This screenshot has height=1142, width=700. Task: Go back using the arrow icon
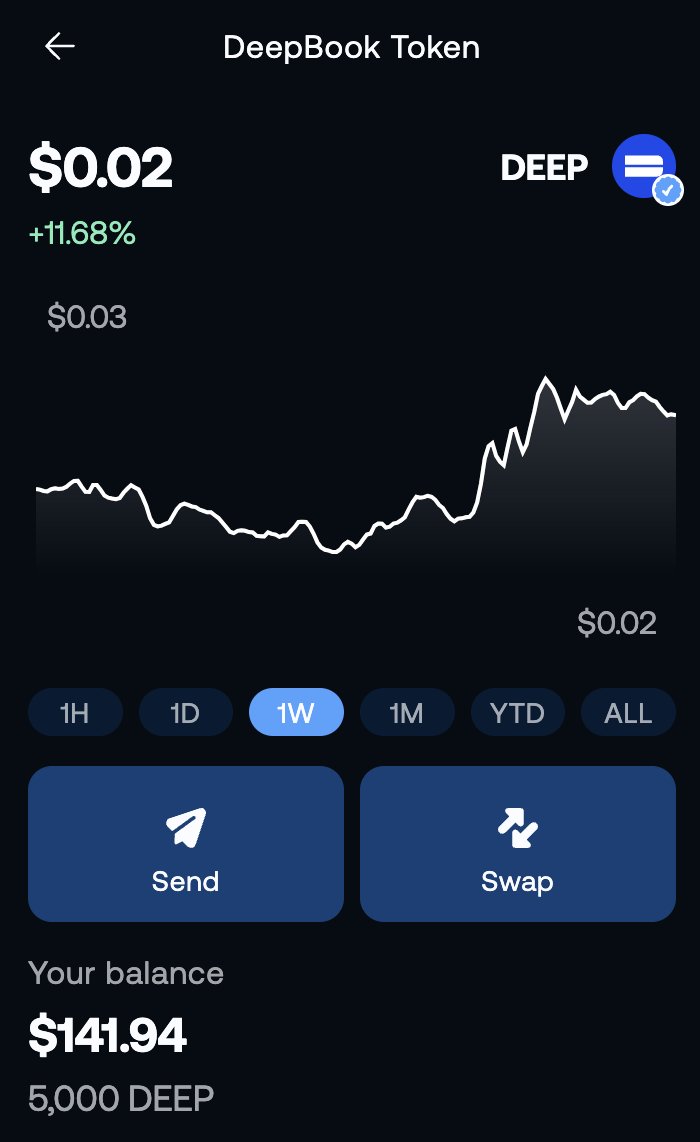click(60, 46)
